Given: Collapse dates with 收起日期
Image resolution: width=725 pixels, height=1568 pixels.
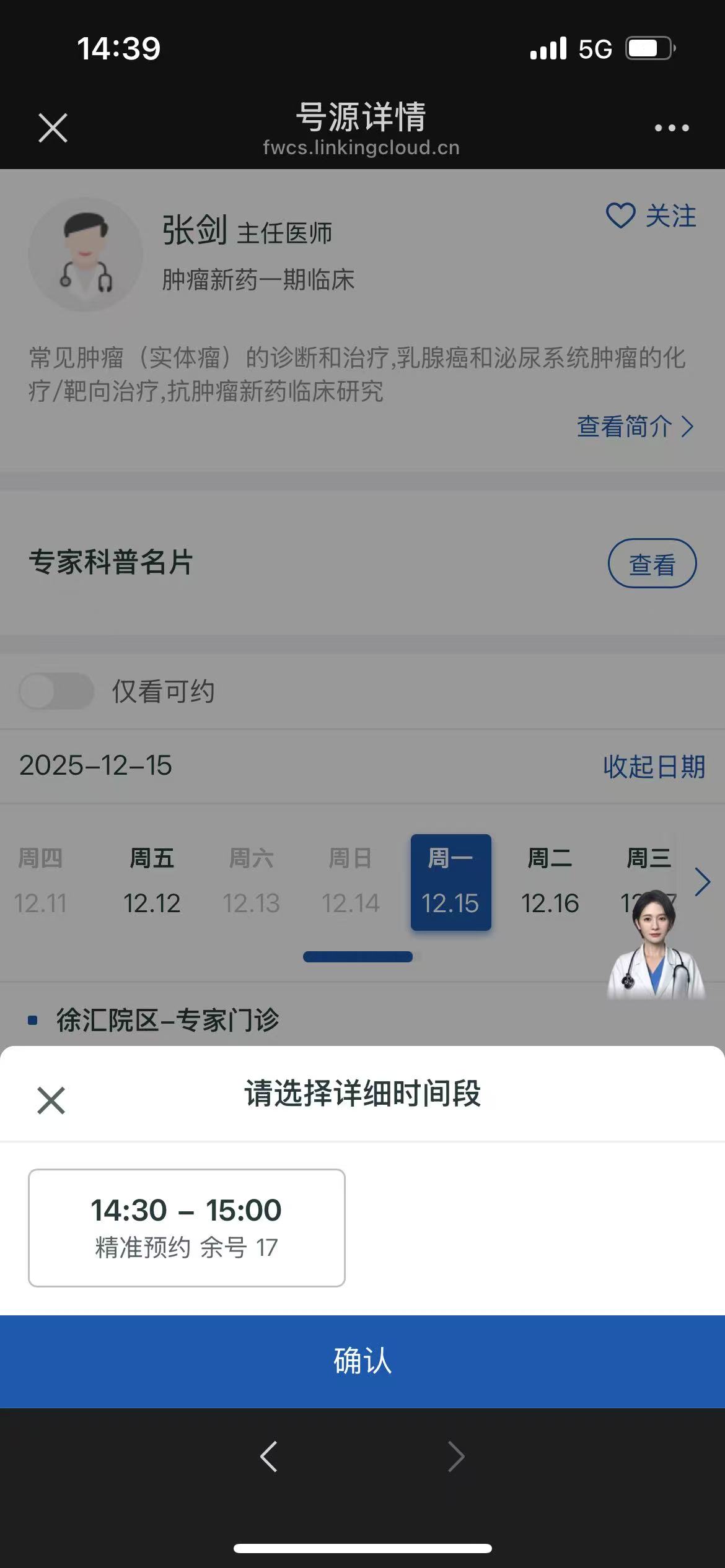Looking at the screenshot, I should coord(654,767).
